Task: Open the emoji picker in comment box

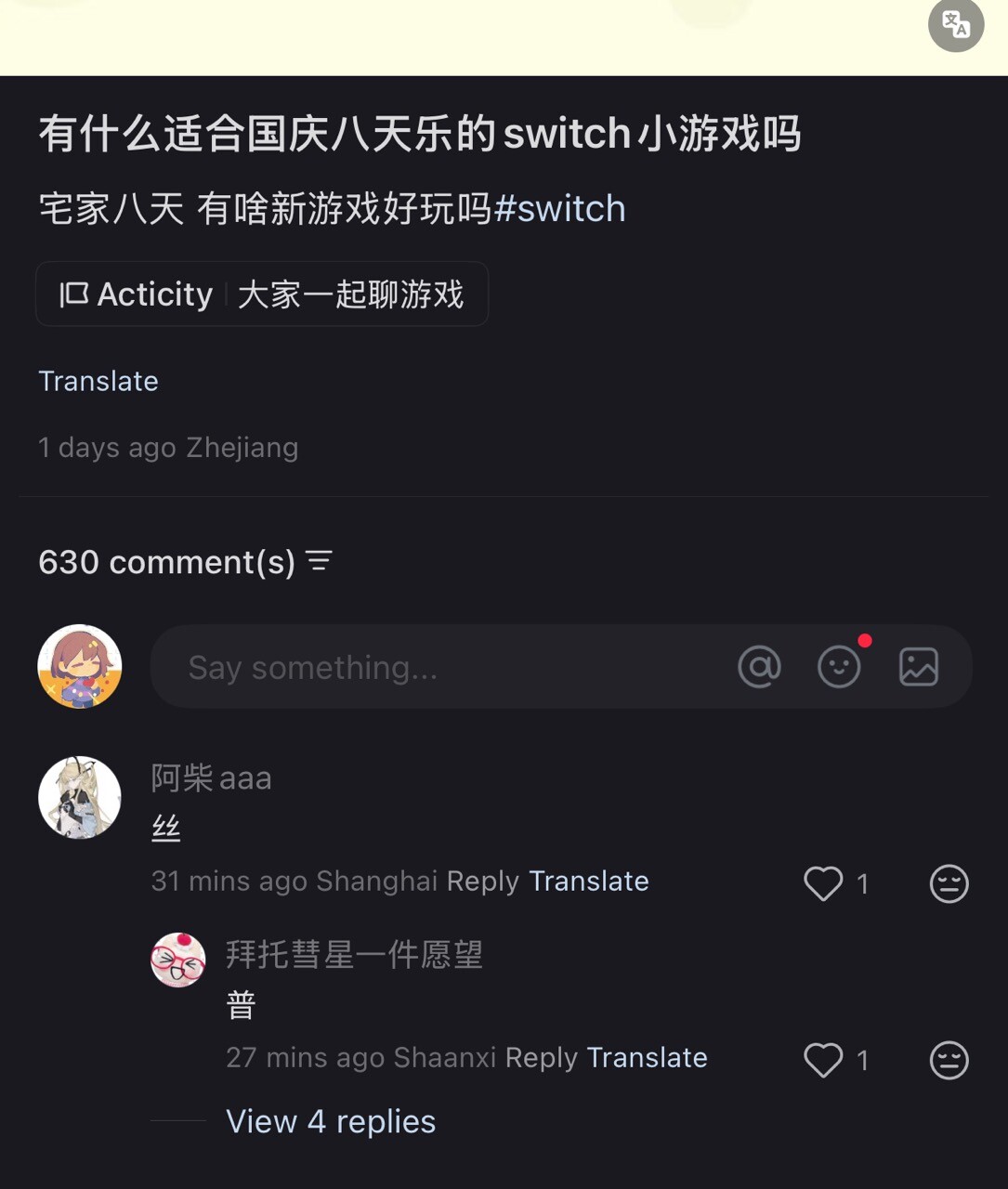Action: coord(839,667)
